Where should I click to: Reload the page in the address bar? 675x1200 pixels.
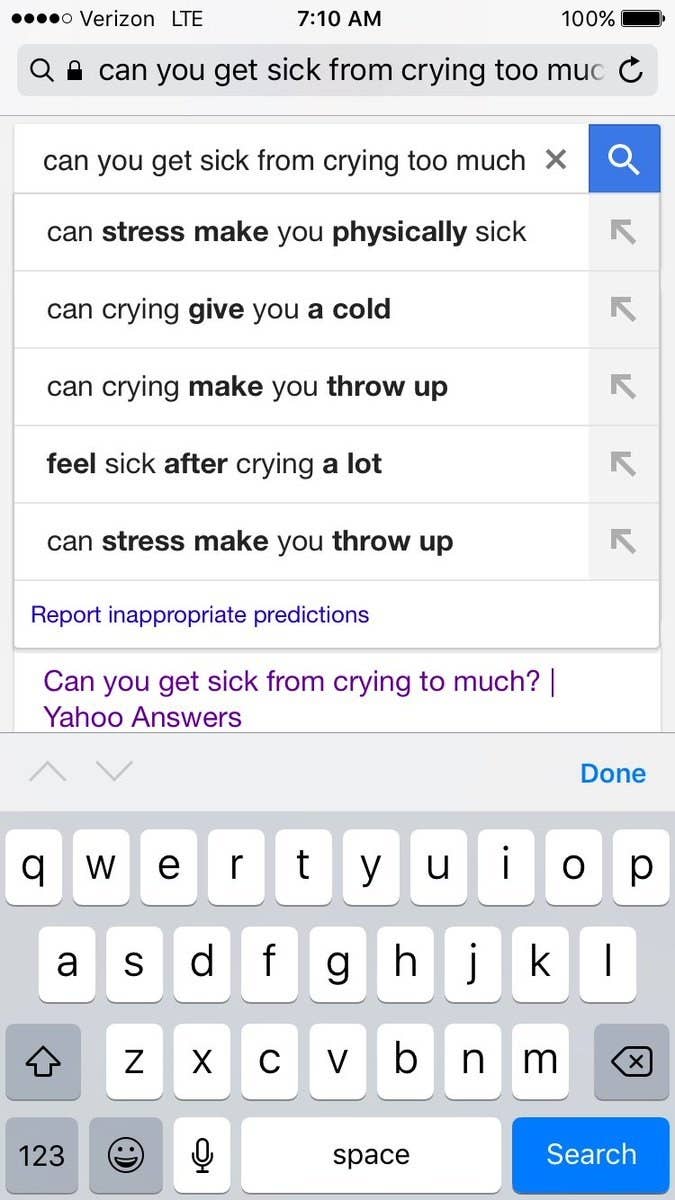[x=630, y=71]
